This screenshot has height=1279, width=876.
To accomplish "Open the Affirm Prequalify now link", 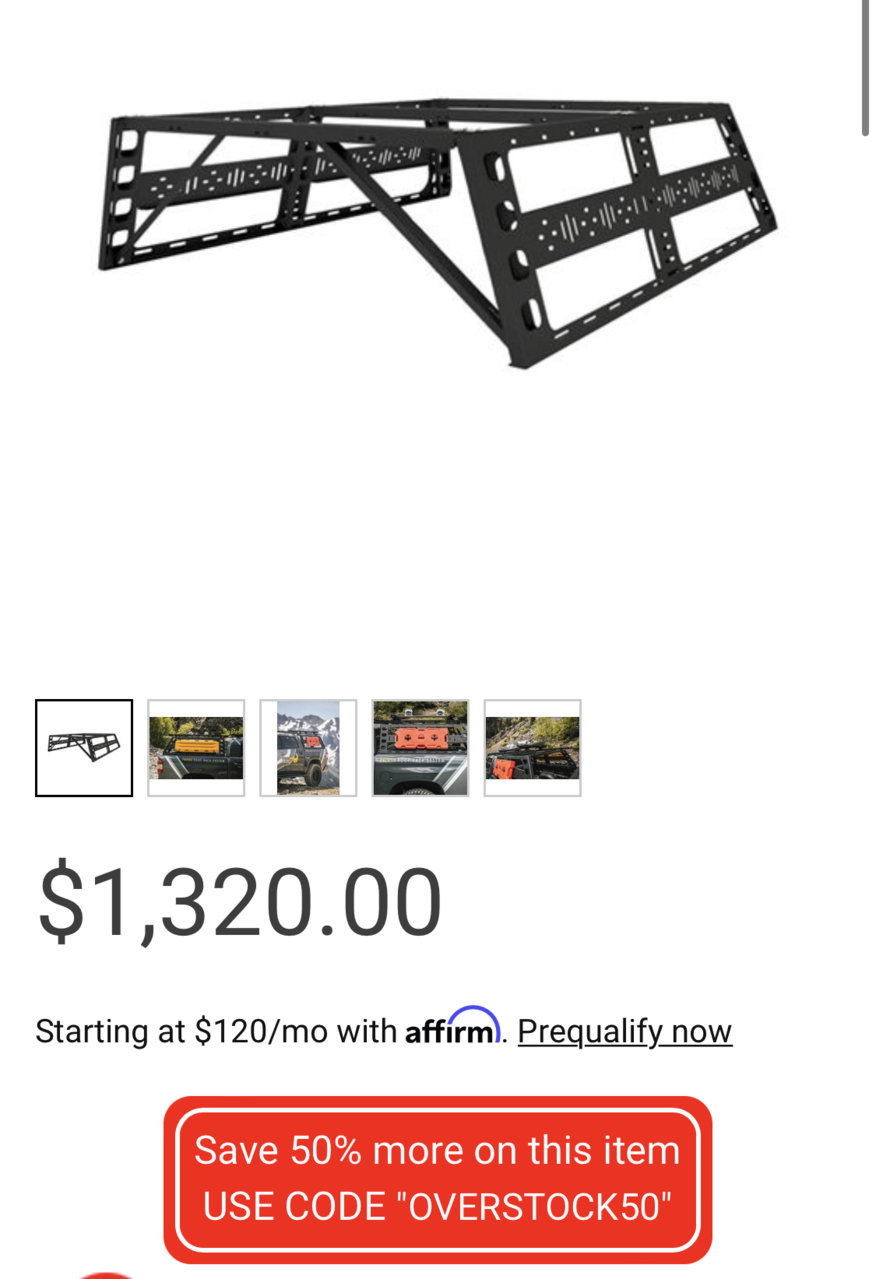I will [x=624, y=1031].
